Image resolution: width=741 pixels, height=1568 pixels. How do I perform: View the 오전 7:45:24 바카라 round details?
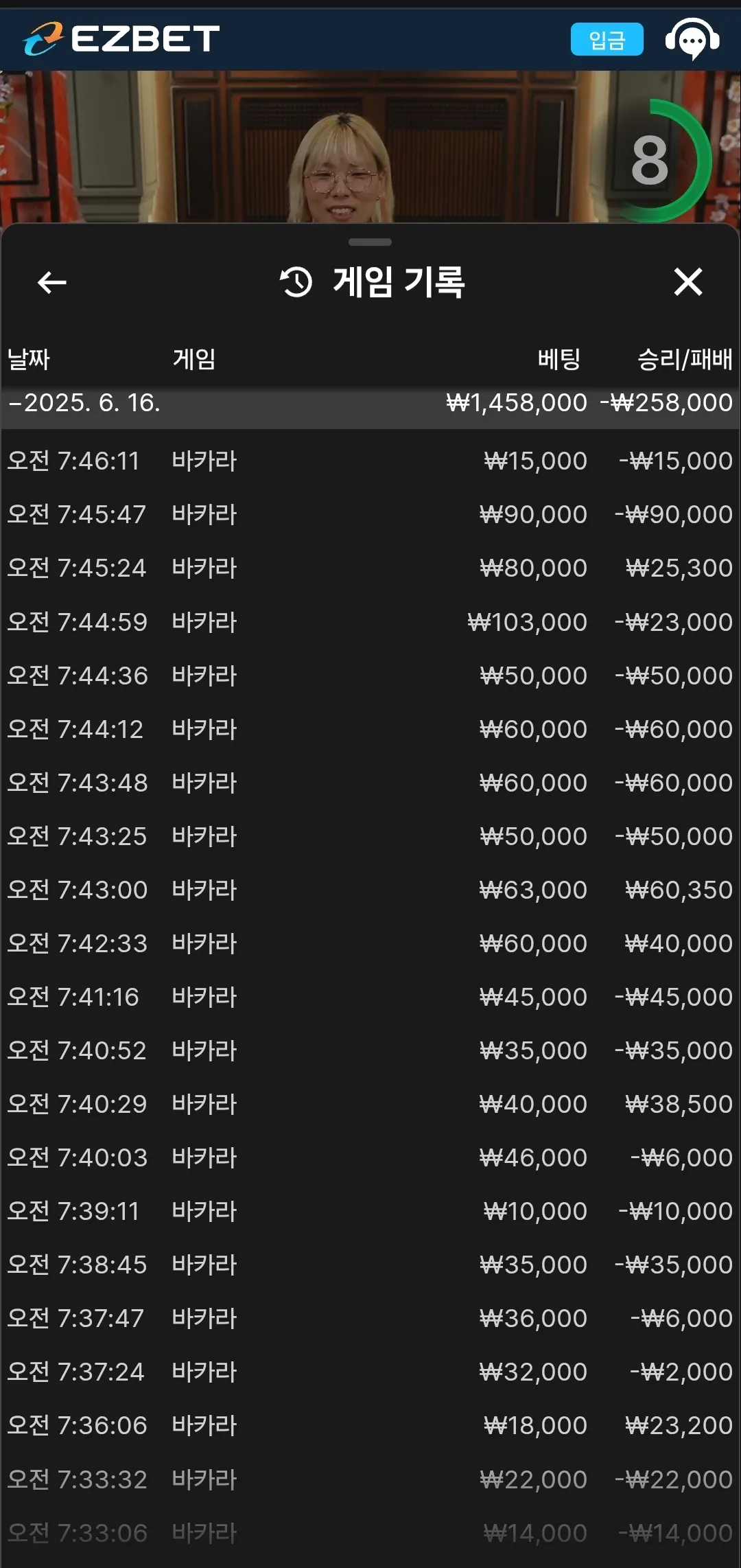[370, 568]
